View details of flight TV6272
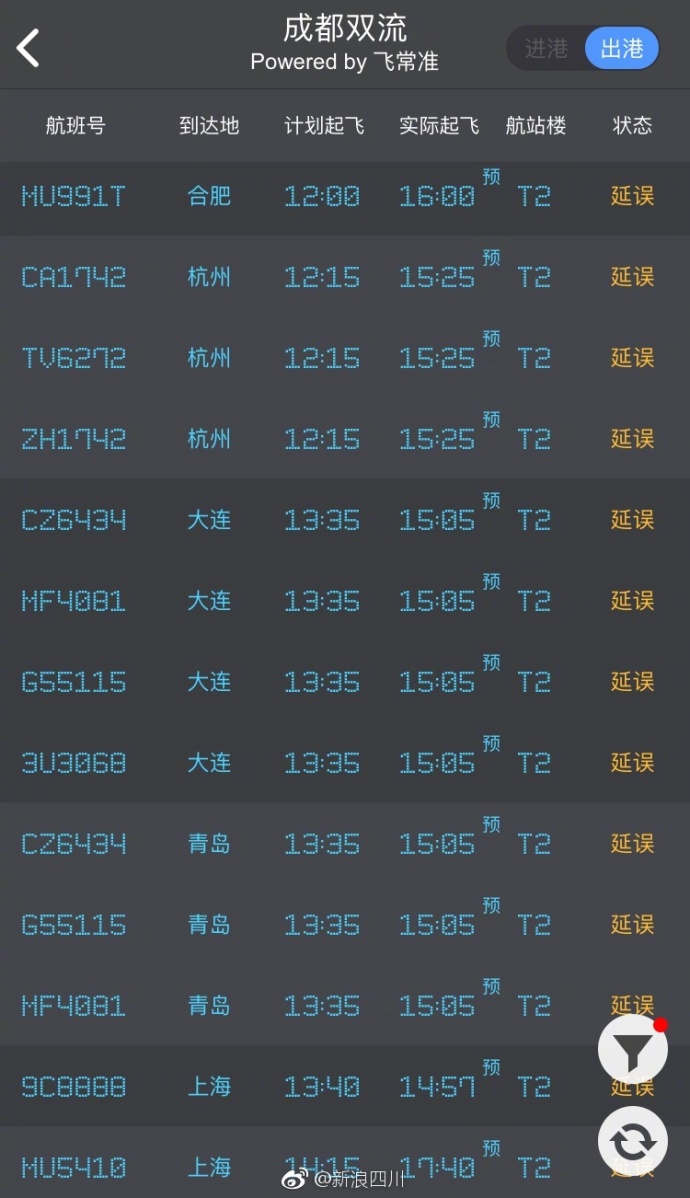This screenshot has height=1198, width=690. (345, 358)
